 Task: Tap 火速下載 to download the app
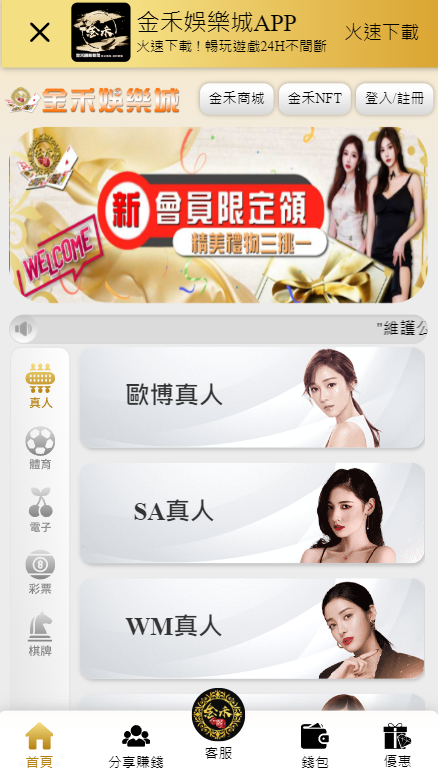pos(381,32)
